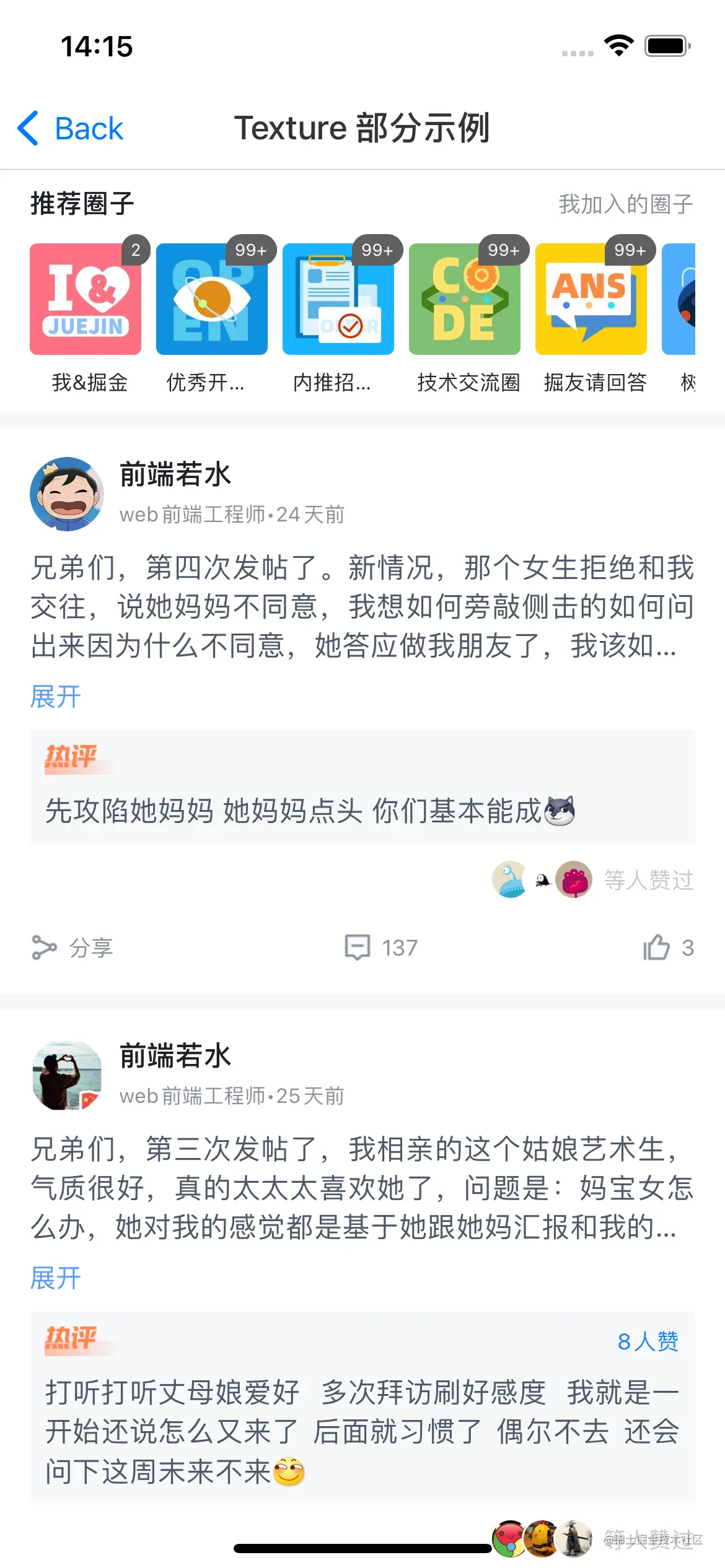Open the 掘友请回答 circle
Screen dimensions: 725x1568
[x=591, y=299]
